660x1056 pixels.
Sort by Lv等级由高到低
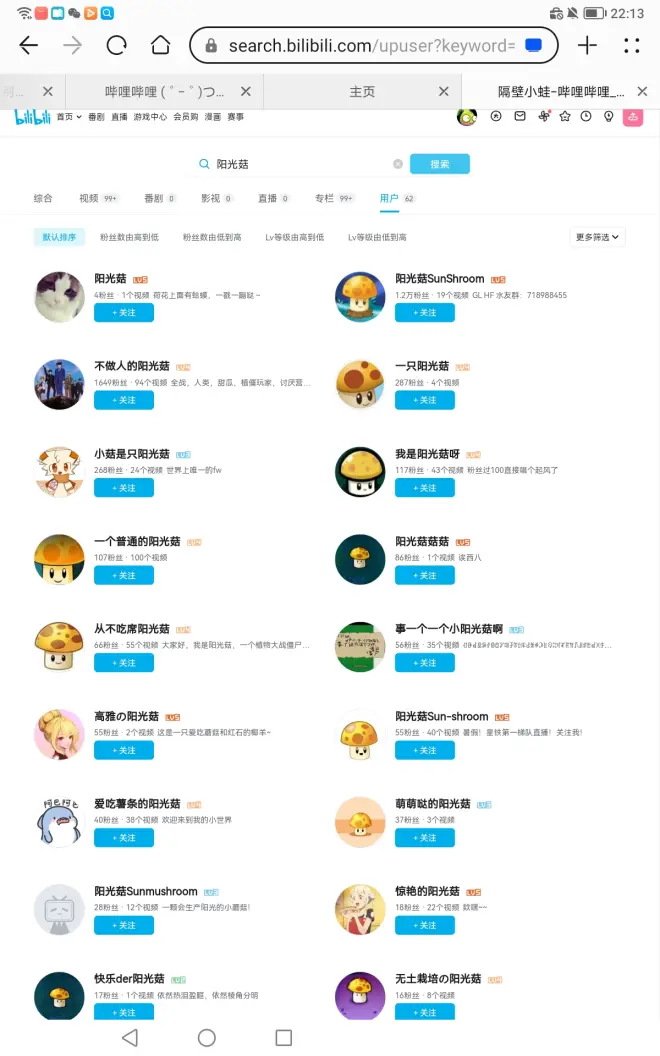click(x=294, y=237)
